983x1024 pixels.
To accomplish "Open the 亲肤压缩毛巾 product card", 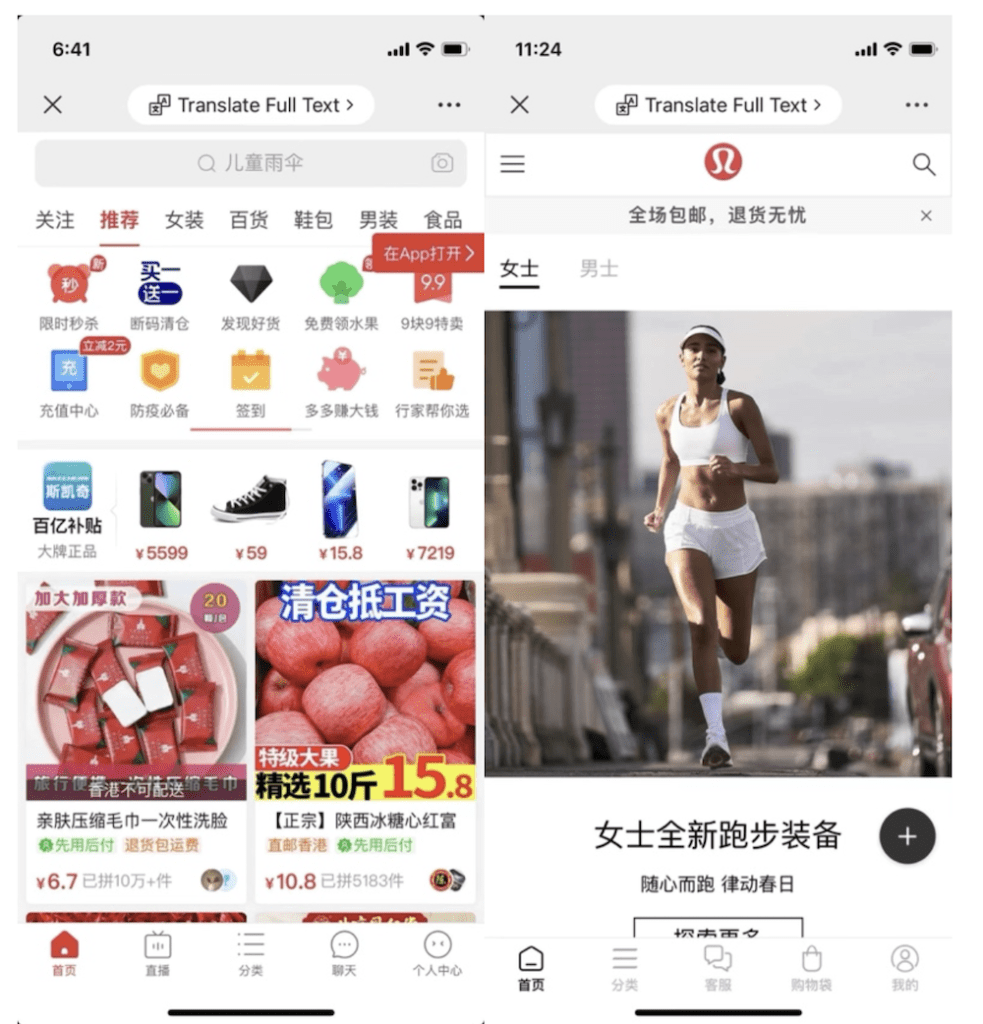I will click(x=136, y=740).
